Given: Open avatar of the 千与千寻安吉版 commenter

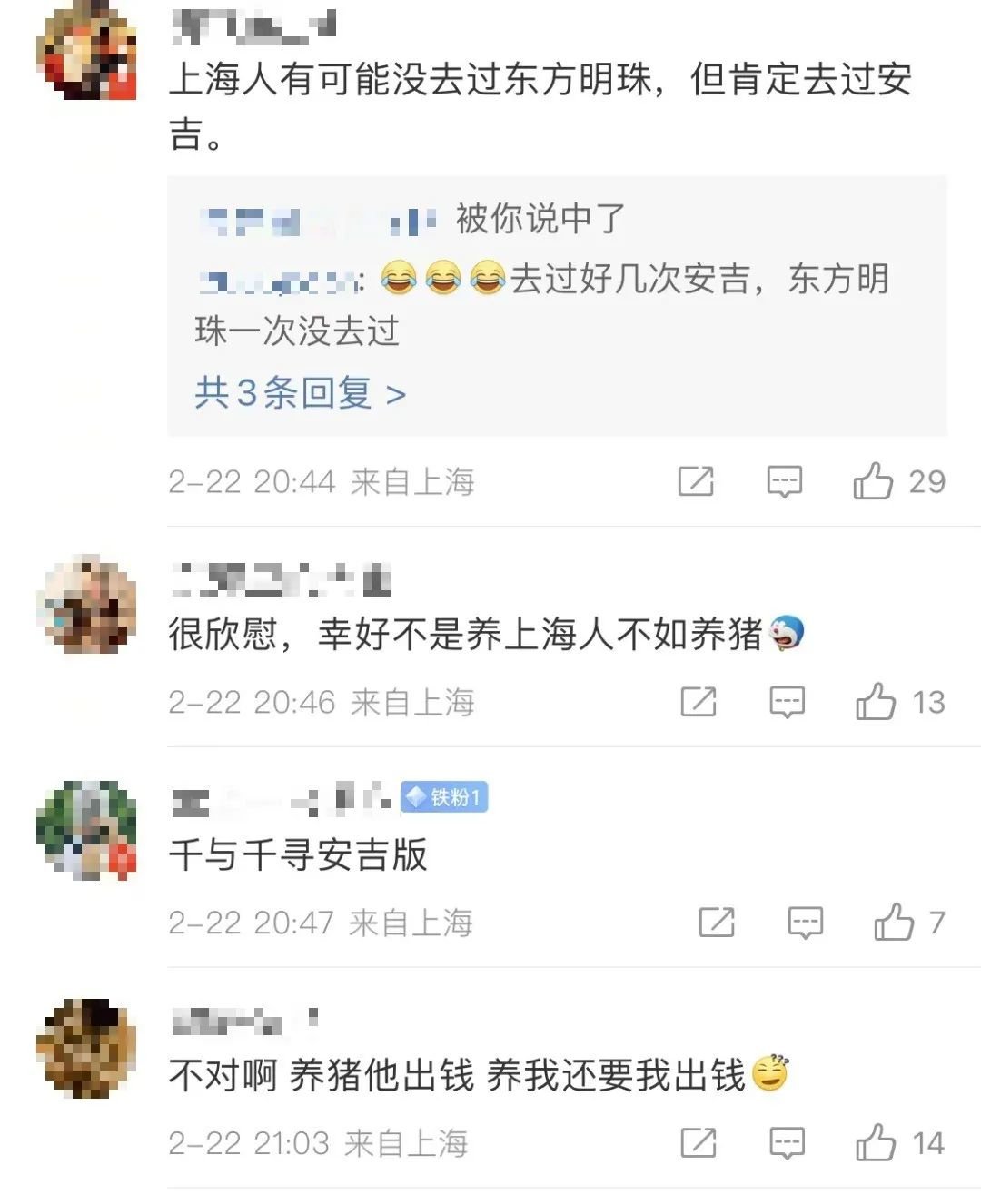Looking at the screenshot, I should [x=86, y=829].
